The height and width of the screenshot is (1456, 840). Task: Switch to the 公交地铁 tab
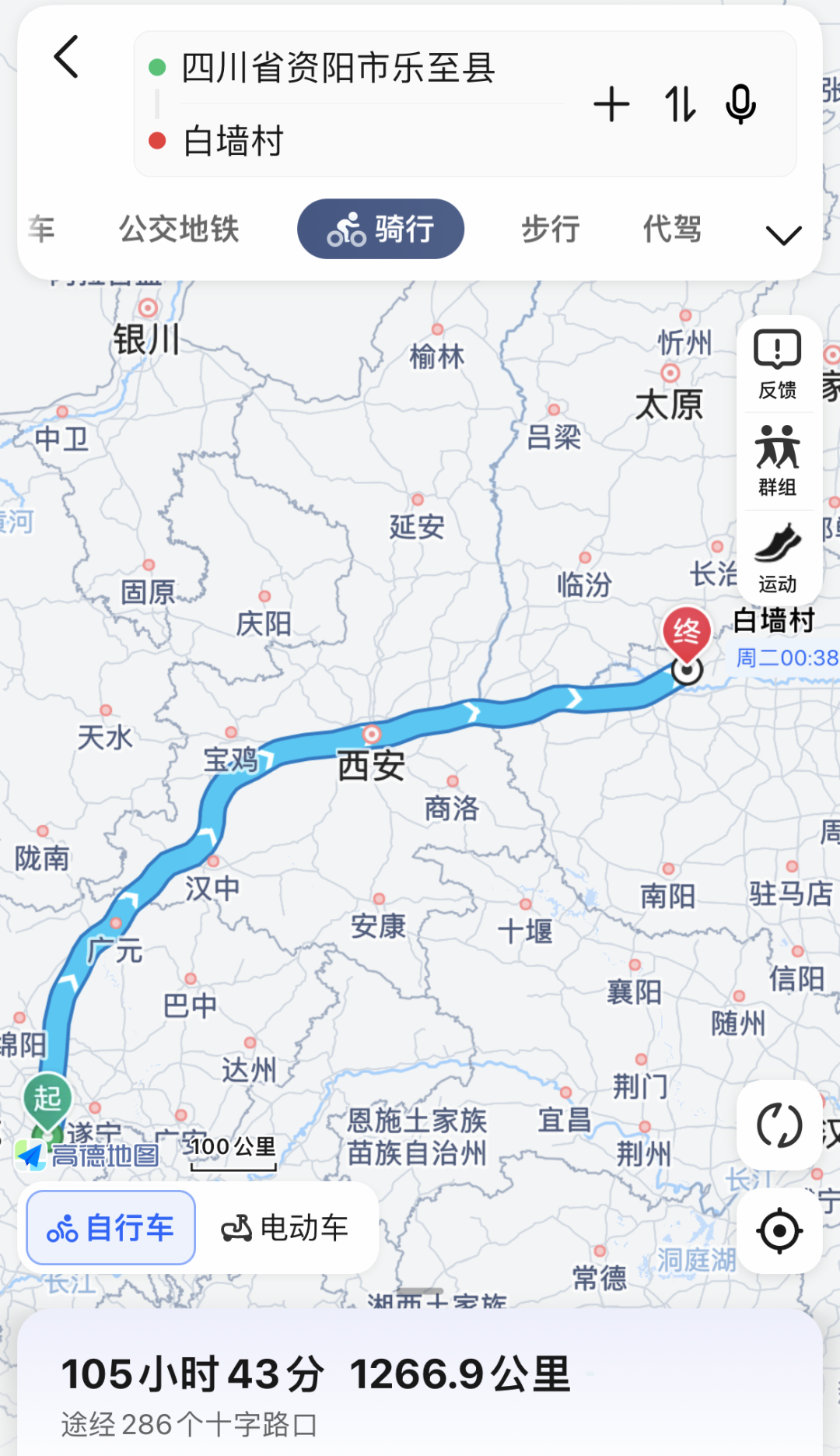[179, 229]
